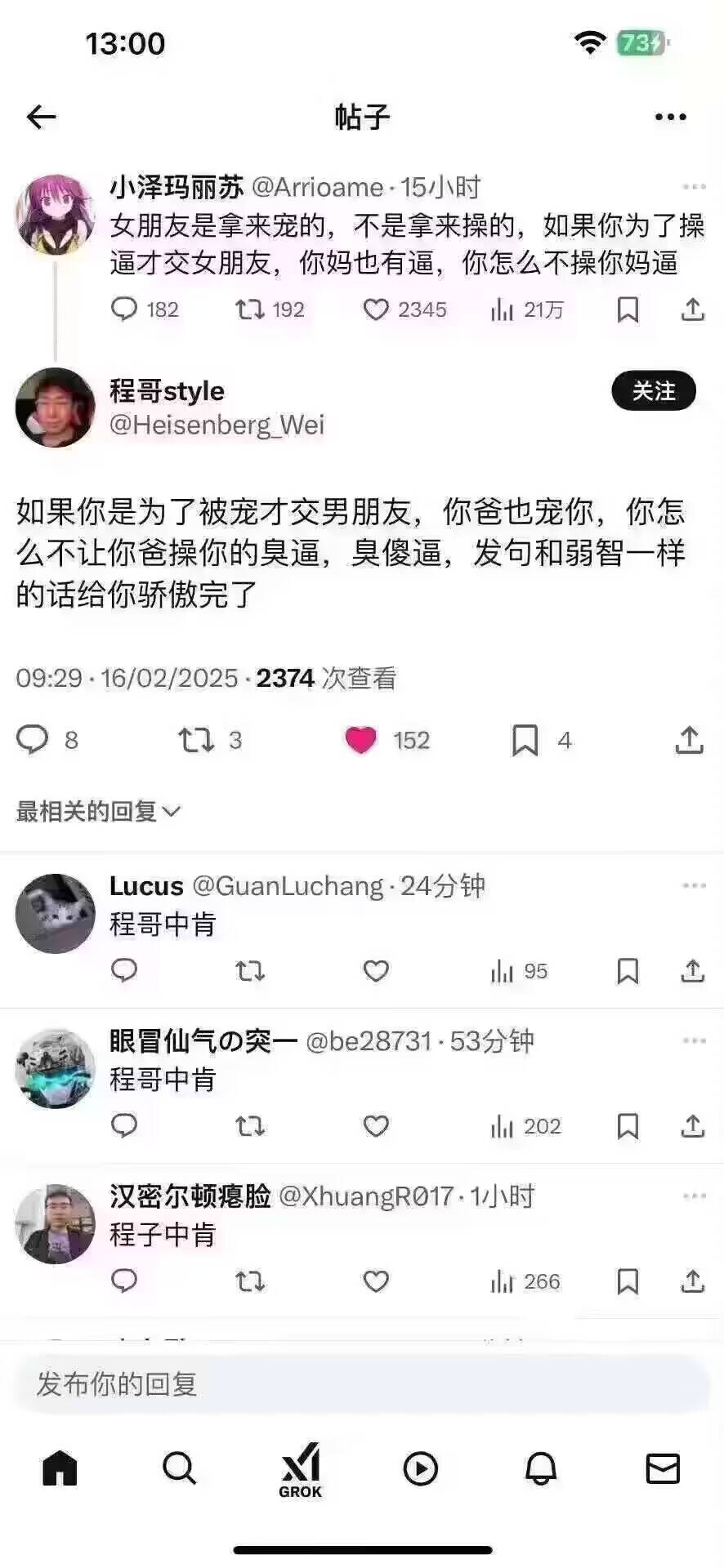724x1568 pixels.
Task: Open the notifications bell tab
Action: [540, 1469]
